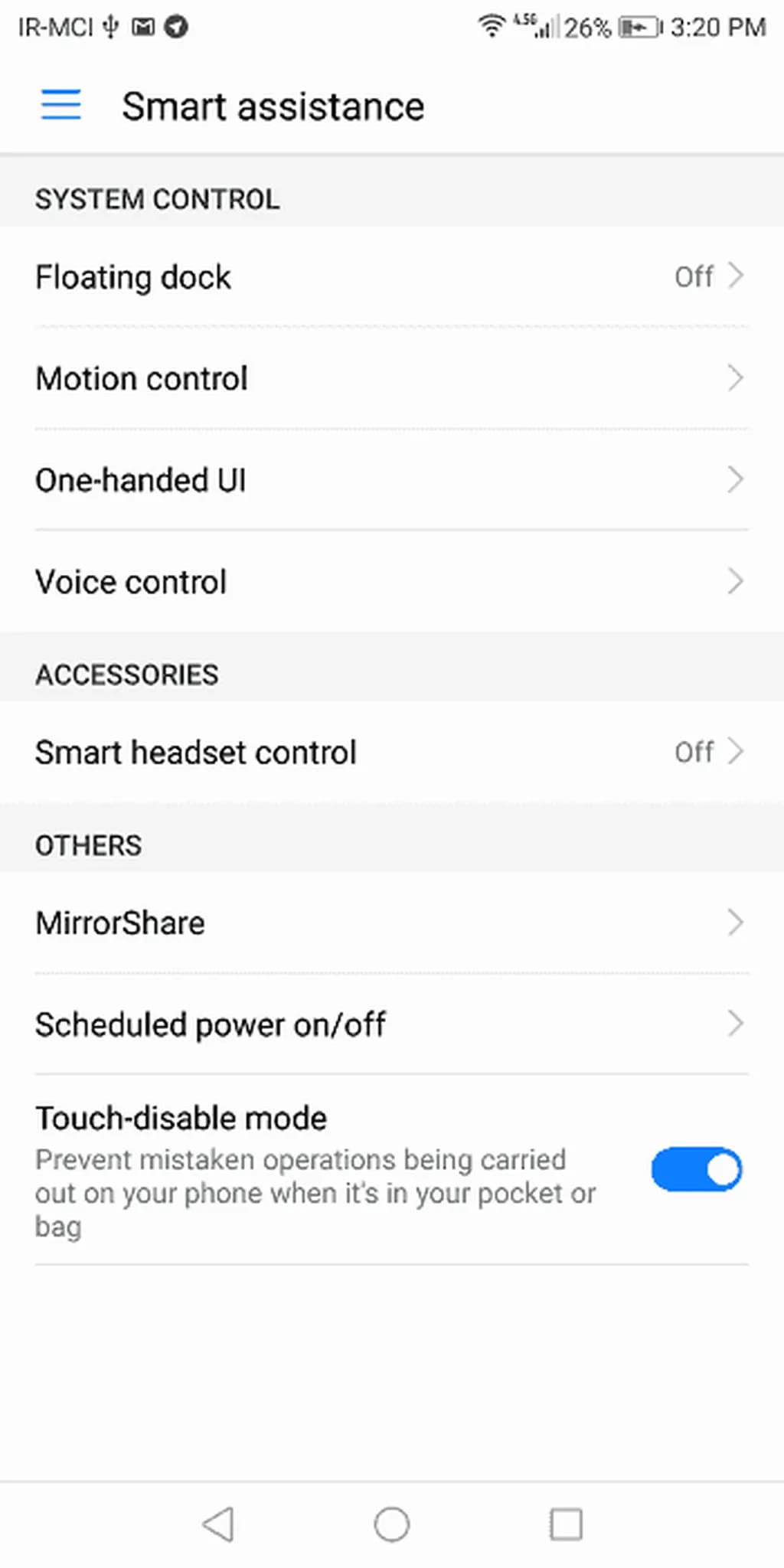The height and width of the screenshot is (1568, 784).
Task: Go to the home screen
Action: pyautogui.click(x=392, y=1524)
